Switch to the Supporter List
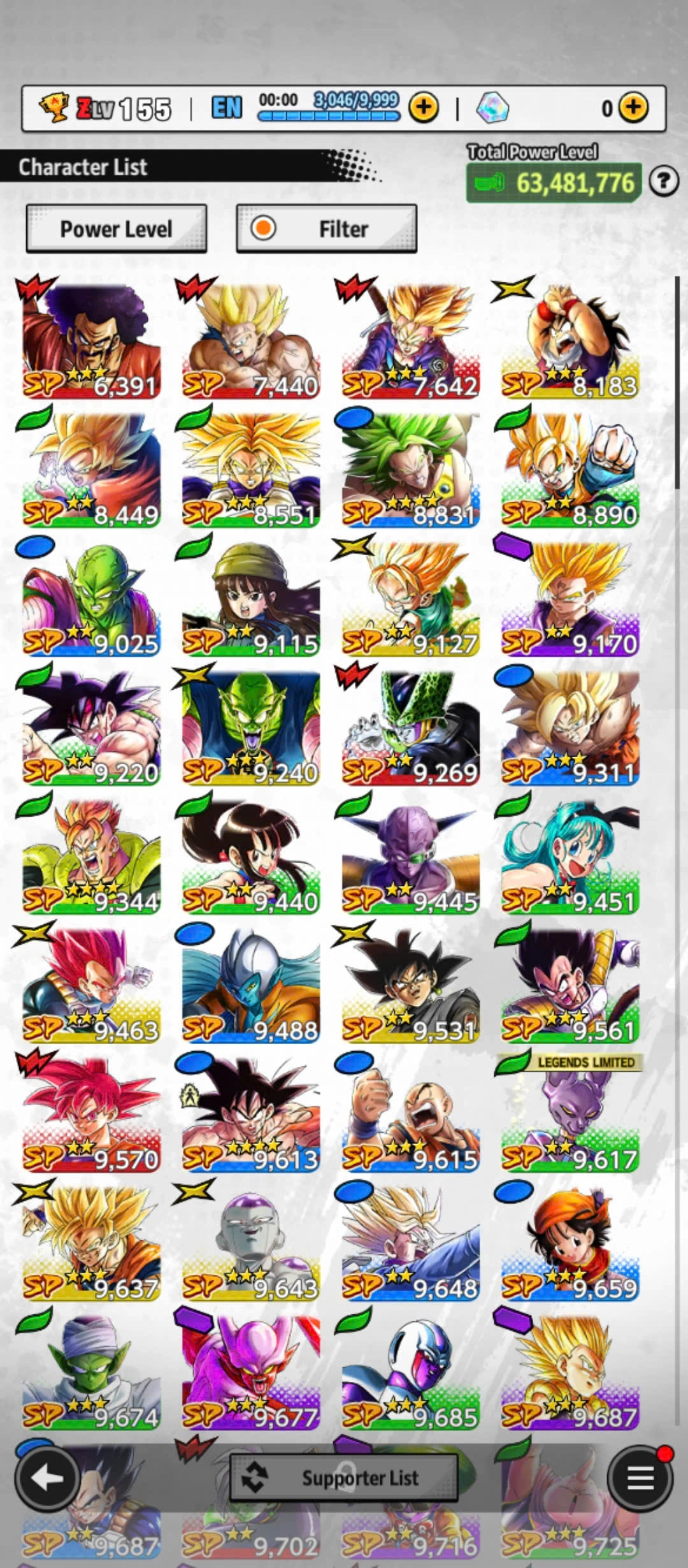 (x=344, y=1477)
